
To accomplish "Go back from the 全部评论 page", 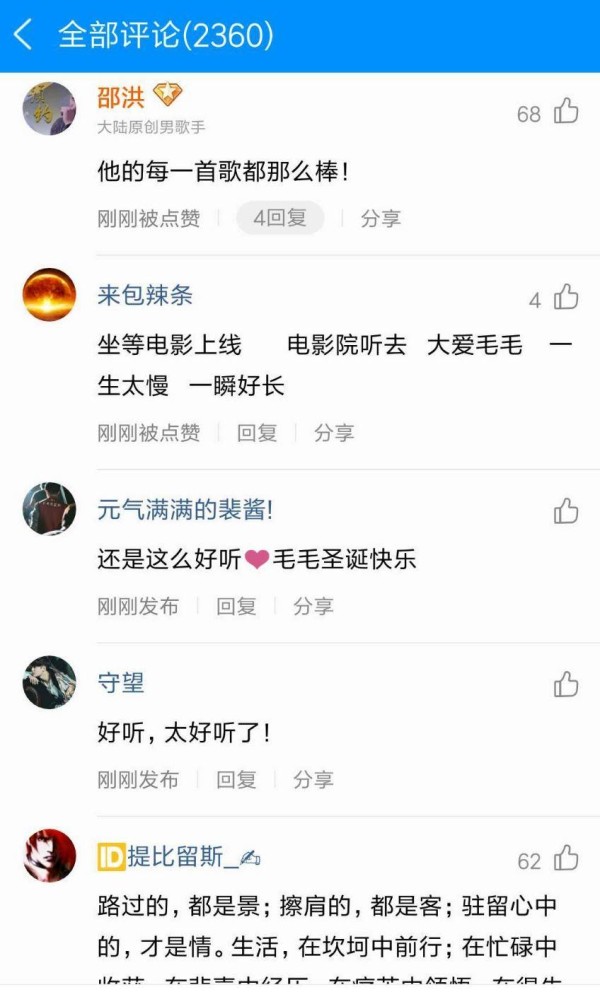I will click(x=22, y=36).
